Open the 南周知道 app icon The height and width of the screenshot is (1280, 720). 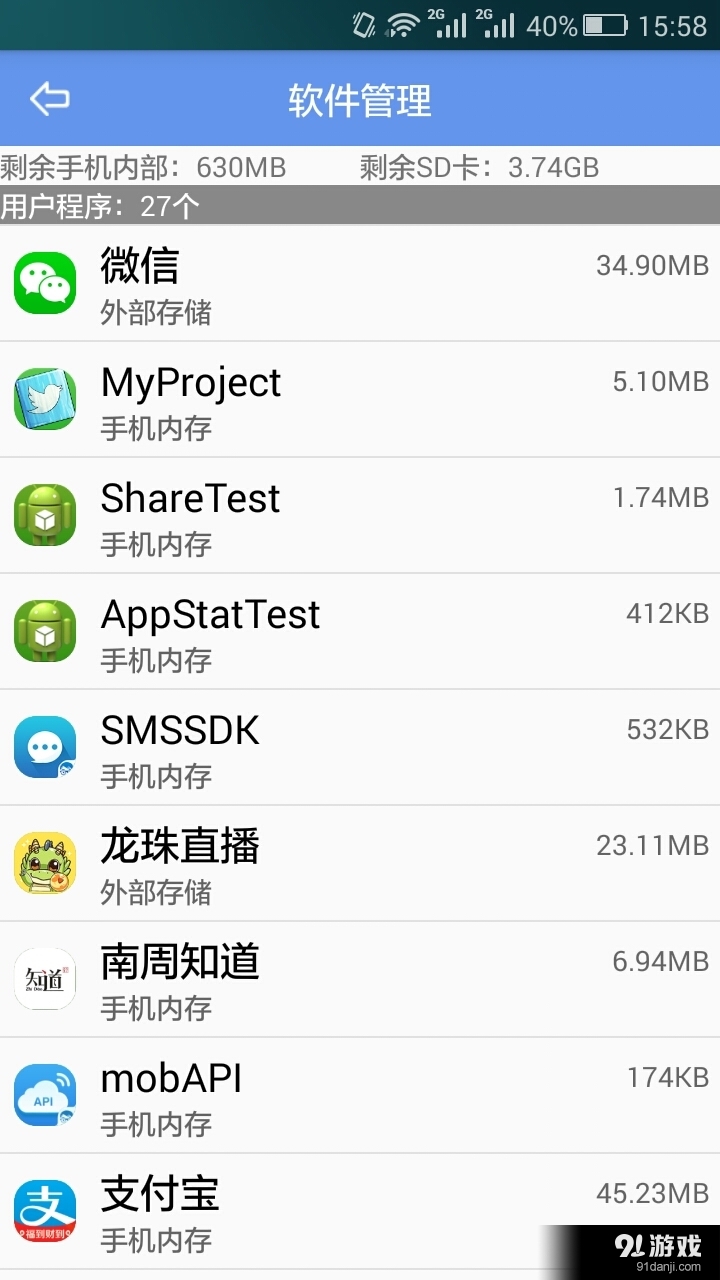[44, 978]
